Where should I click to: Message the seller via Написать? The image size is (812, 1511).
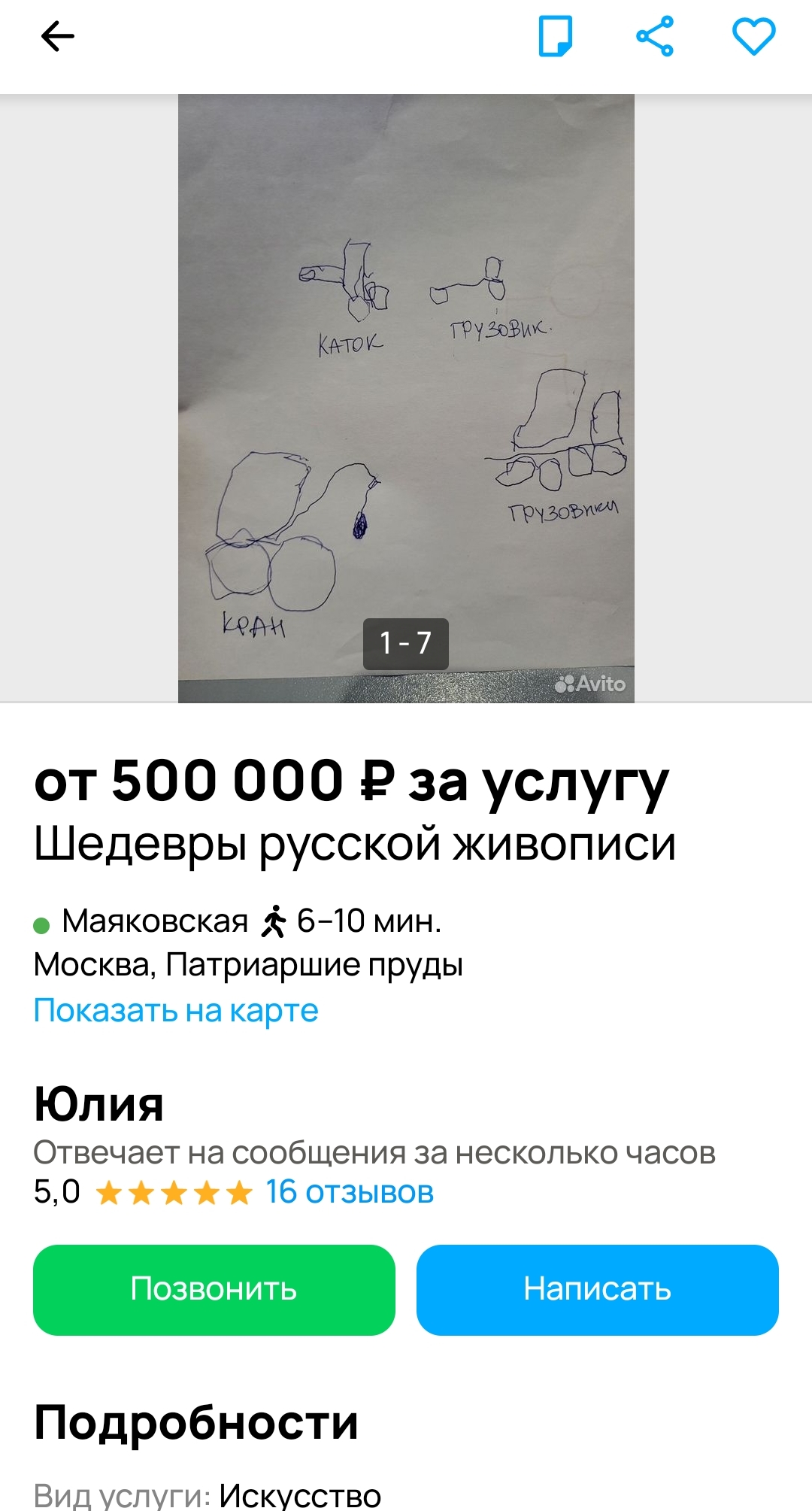(598, 1289)
